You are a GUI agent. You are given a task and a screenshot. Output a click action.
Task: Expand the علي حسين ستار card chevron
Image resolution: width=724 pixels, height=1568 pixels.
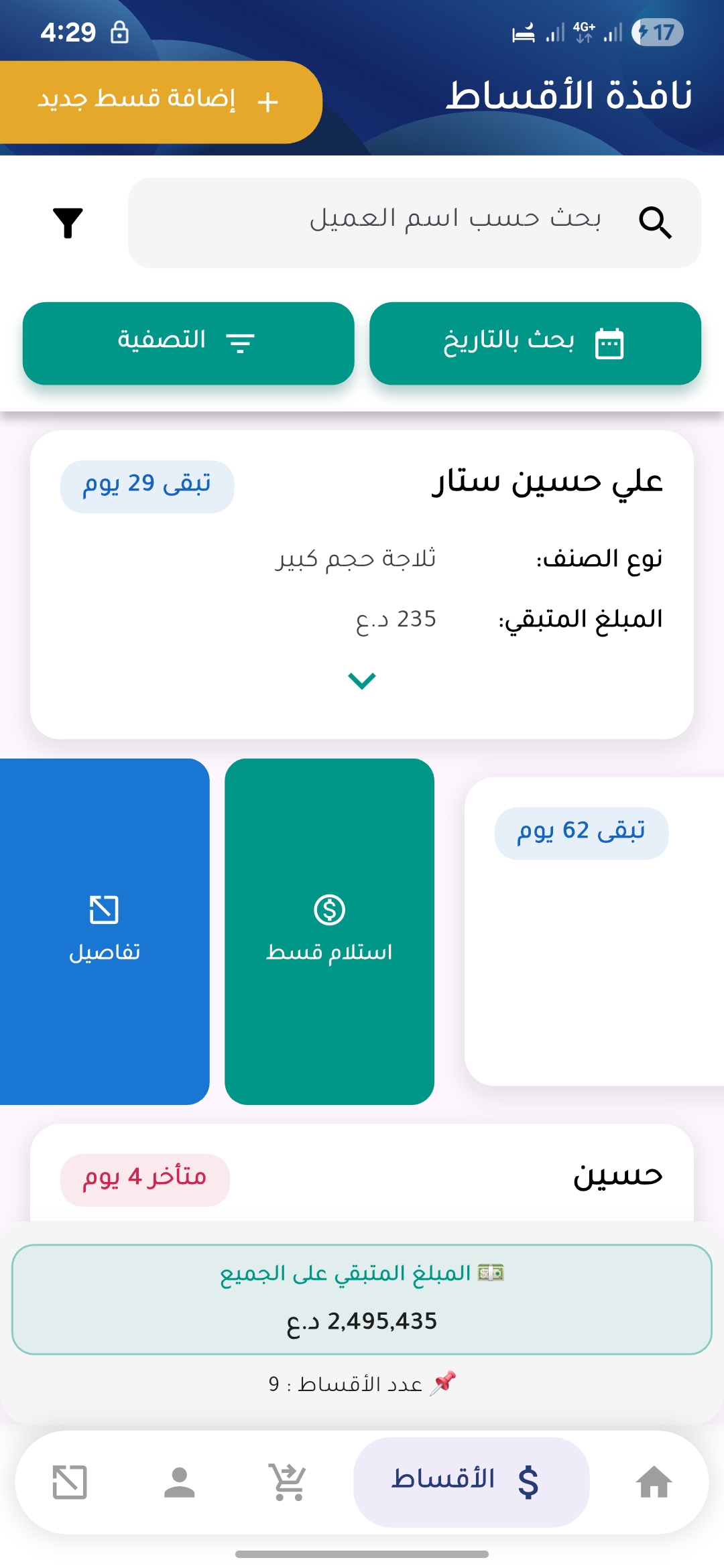(x=362, y=681)
